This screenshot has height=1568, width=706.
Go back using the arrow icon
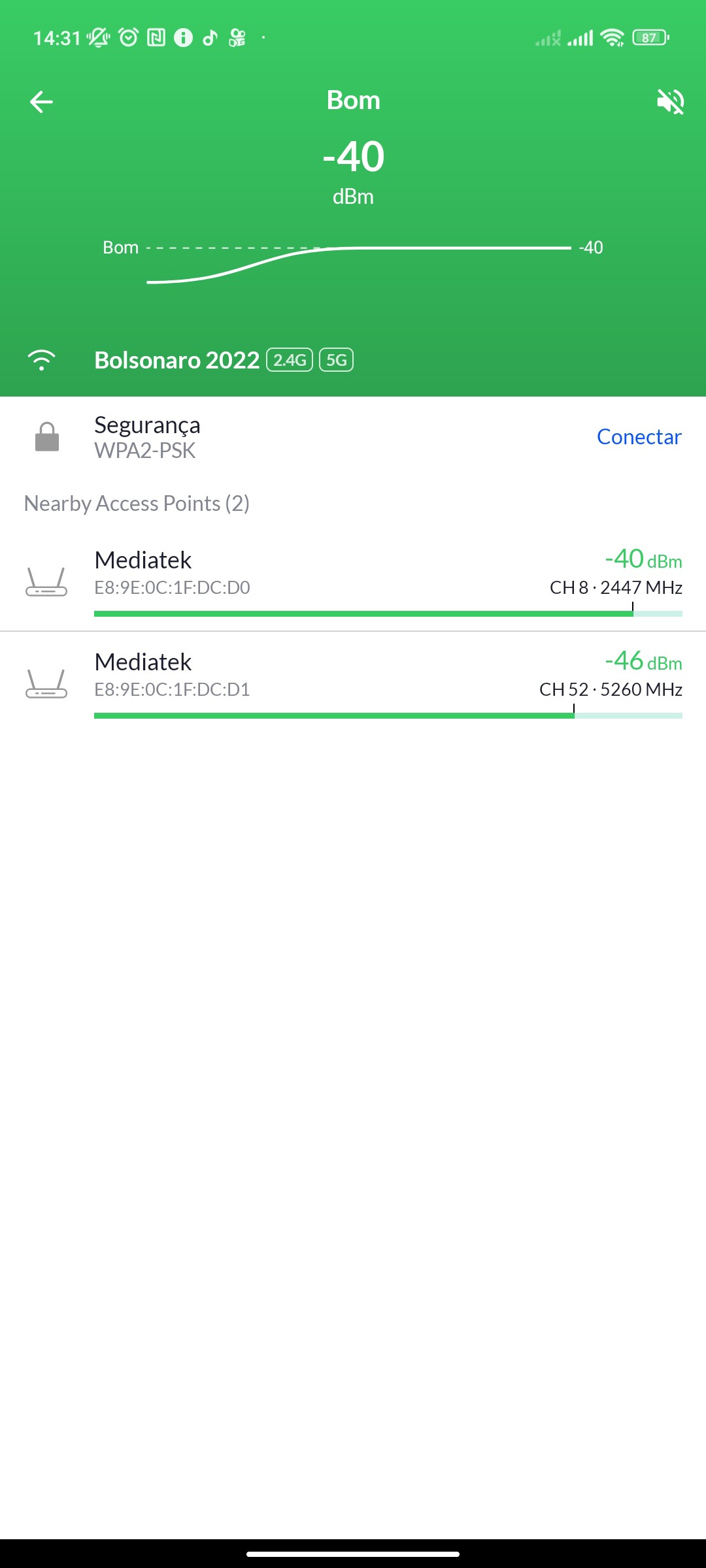41,102
